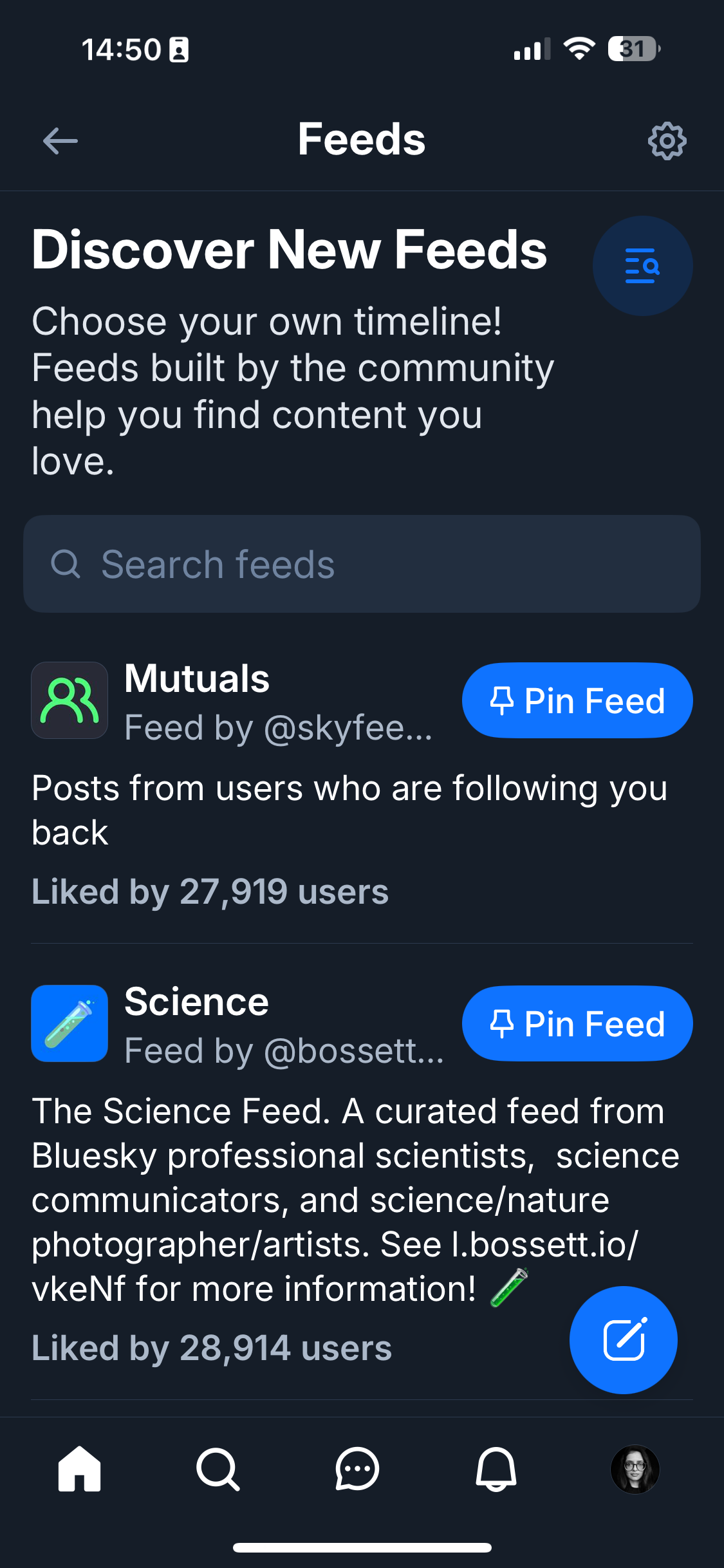Go to my profile tab
The width and height of the screenshot is (724, 1568).
[635, 1469]
